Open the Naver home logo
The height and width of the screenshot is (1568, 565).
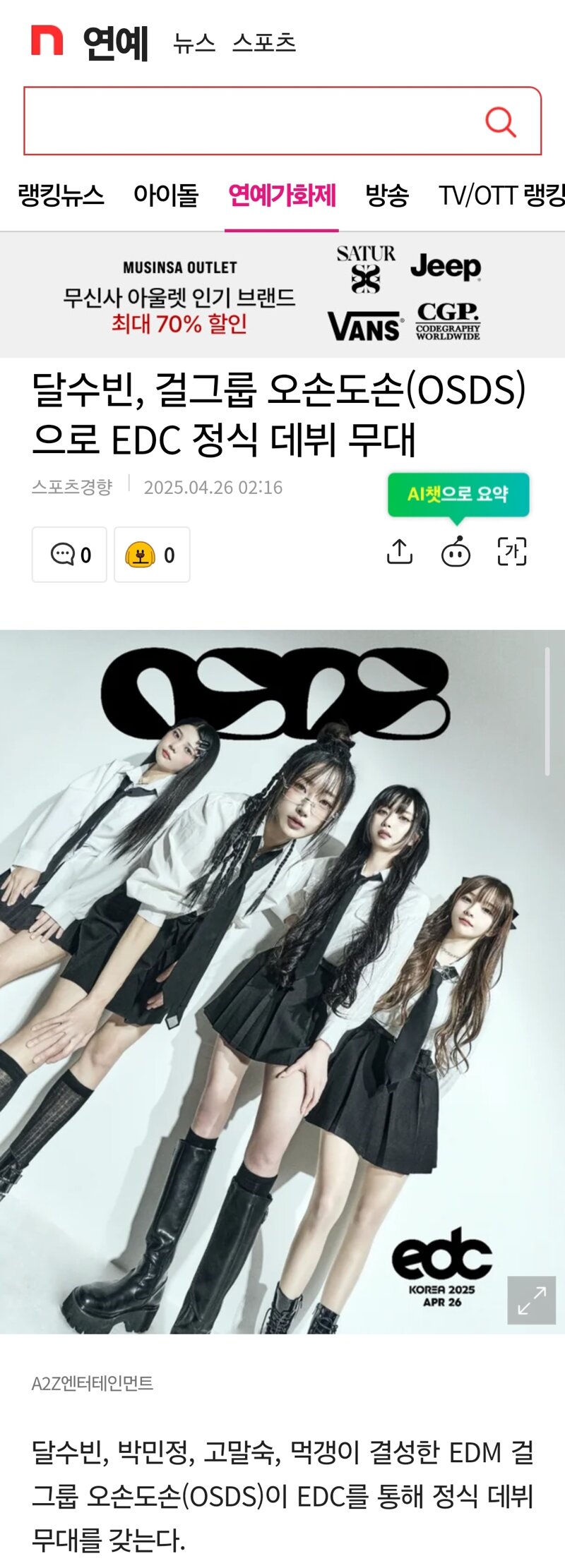[47, 40]
